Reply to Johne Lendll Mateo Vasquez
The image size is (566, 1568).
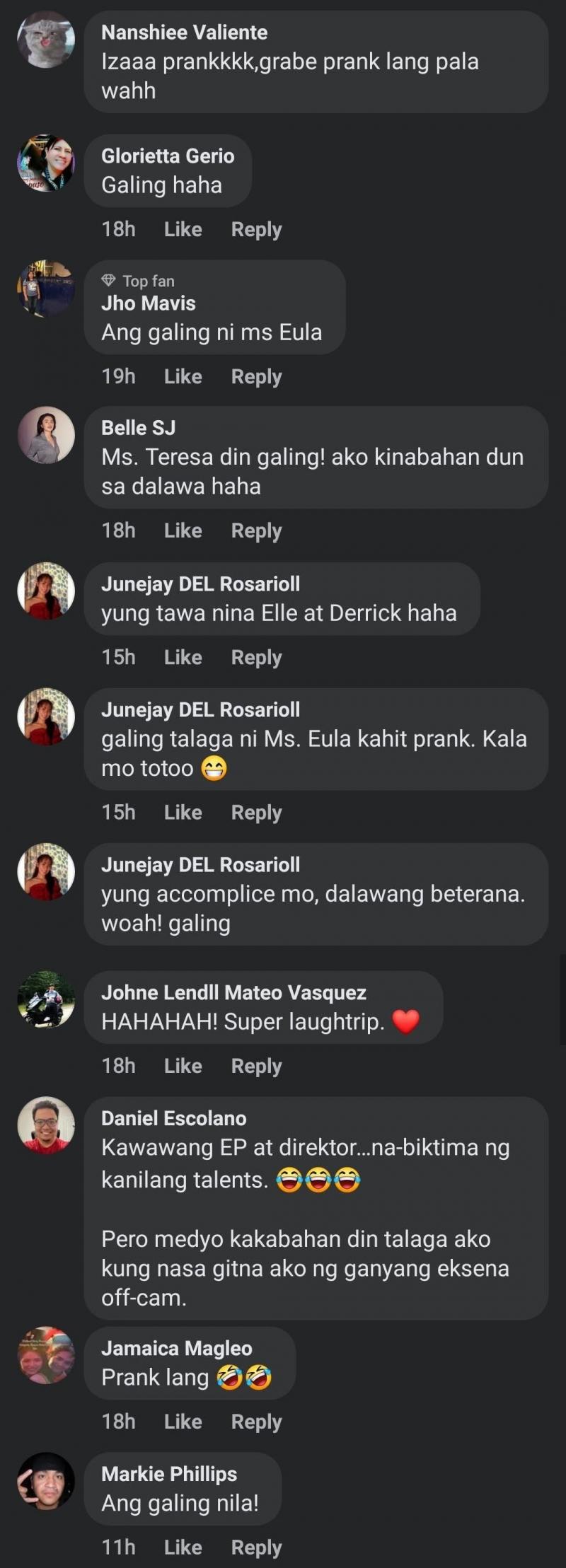click(x=256, y=1066)
